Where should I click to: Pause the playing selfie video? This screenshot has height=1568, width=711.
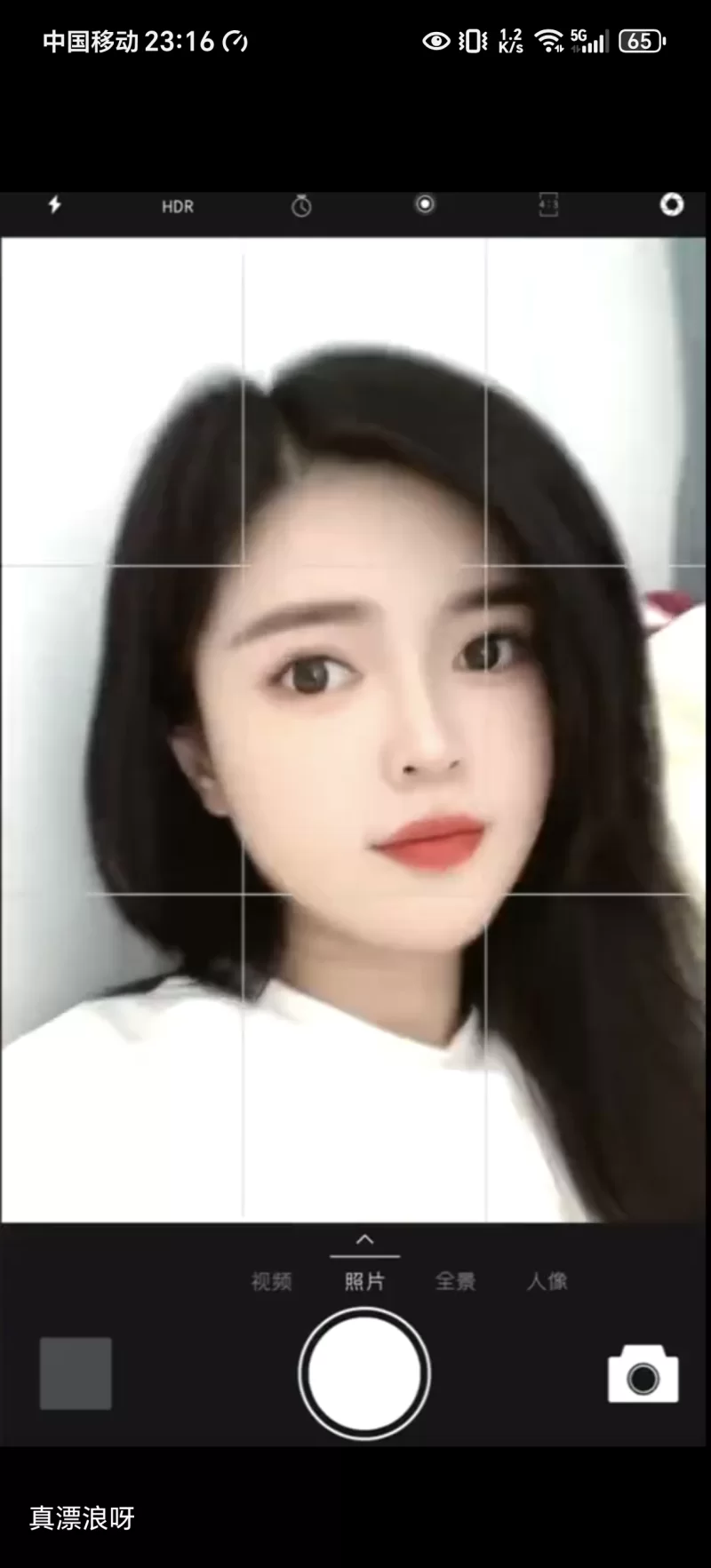click(x=355, y=728)
